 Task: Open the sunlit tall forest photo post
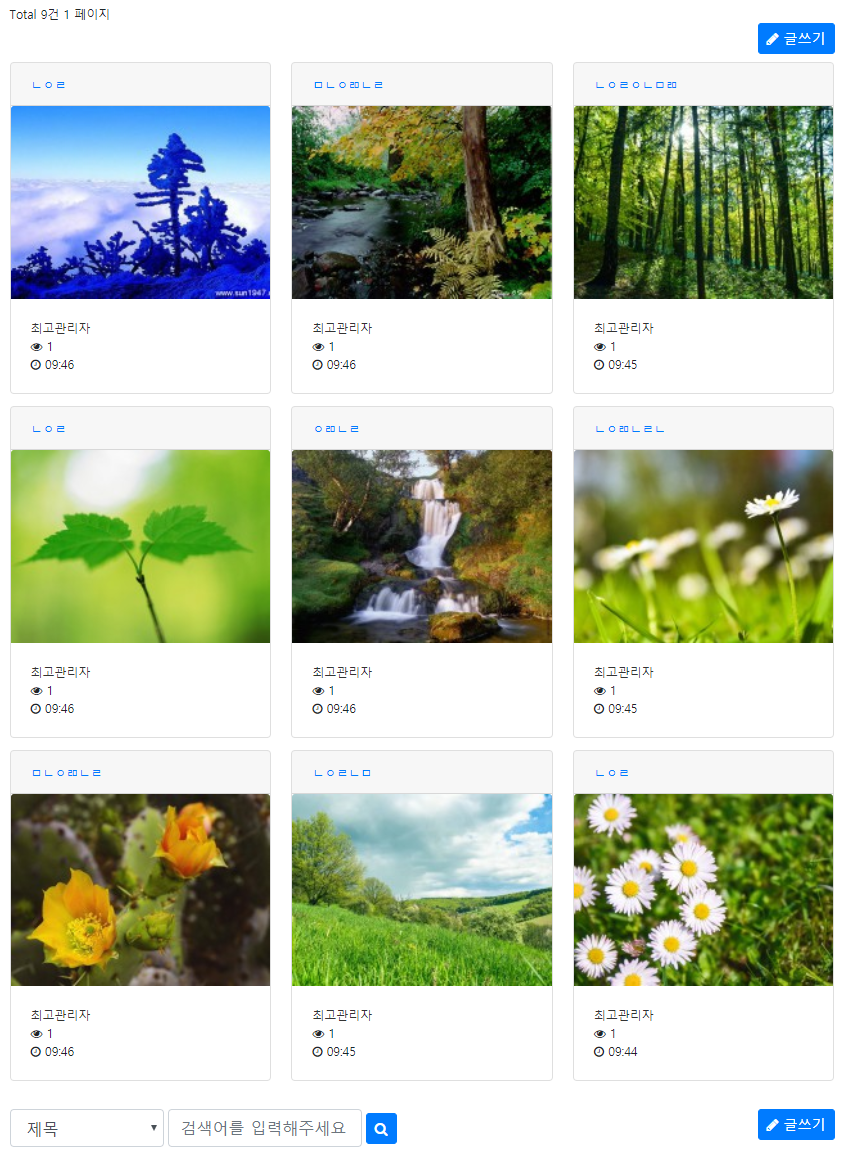pyautogui.click(x=703, y=202)
